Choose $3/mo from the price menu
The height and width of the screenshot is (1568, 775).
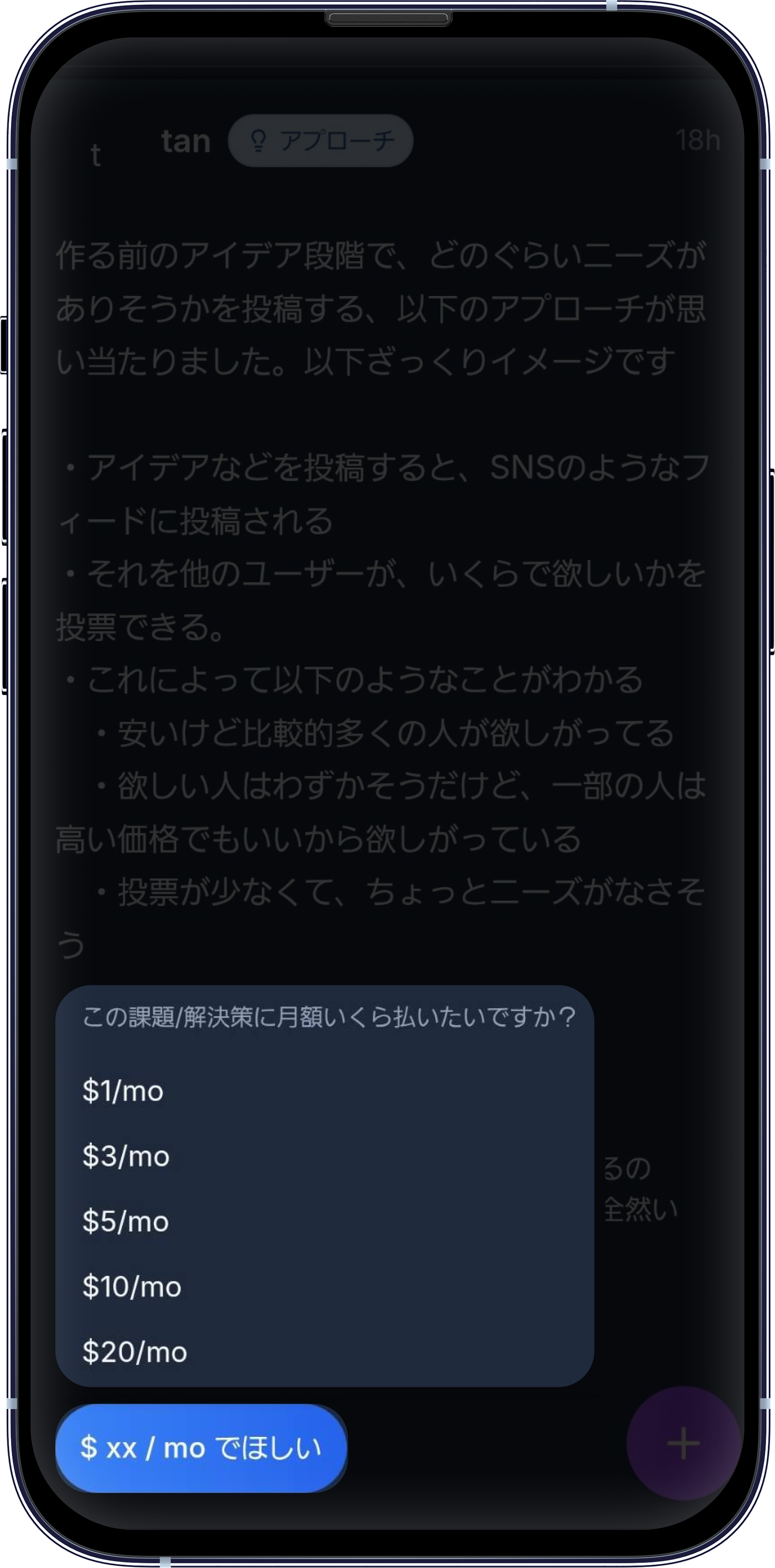point(126,1156)
